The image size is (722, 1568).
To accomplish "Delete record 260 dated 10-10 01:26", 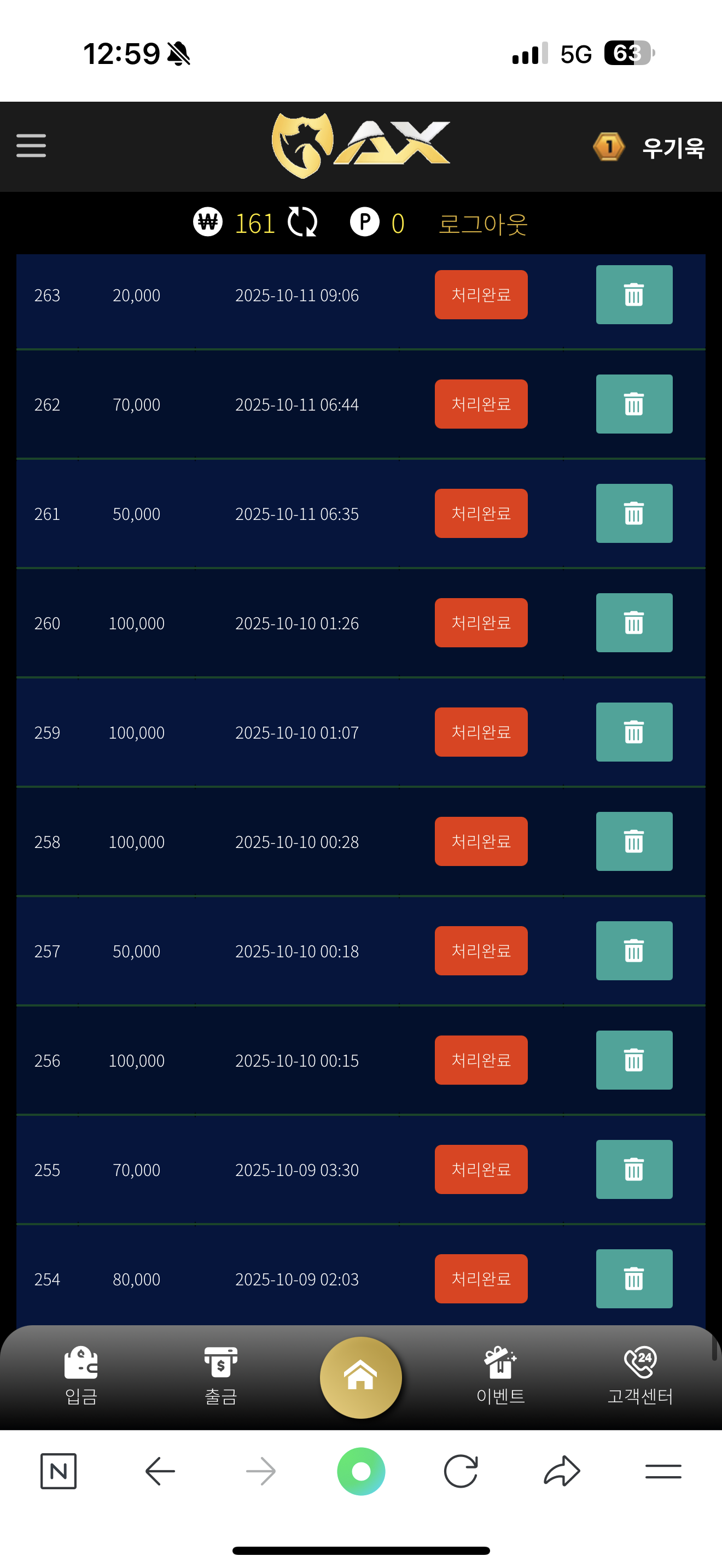I will tap(633, 623).
